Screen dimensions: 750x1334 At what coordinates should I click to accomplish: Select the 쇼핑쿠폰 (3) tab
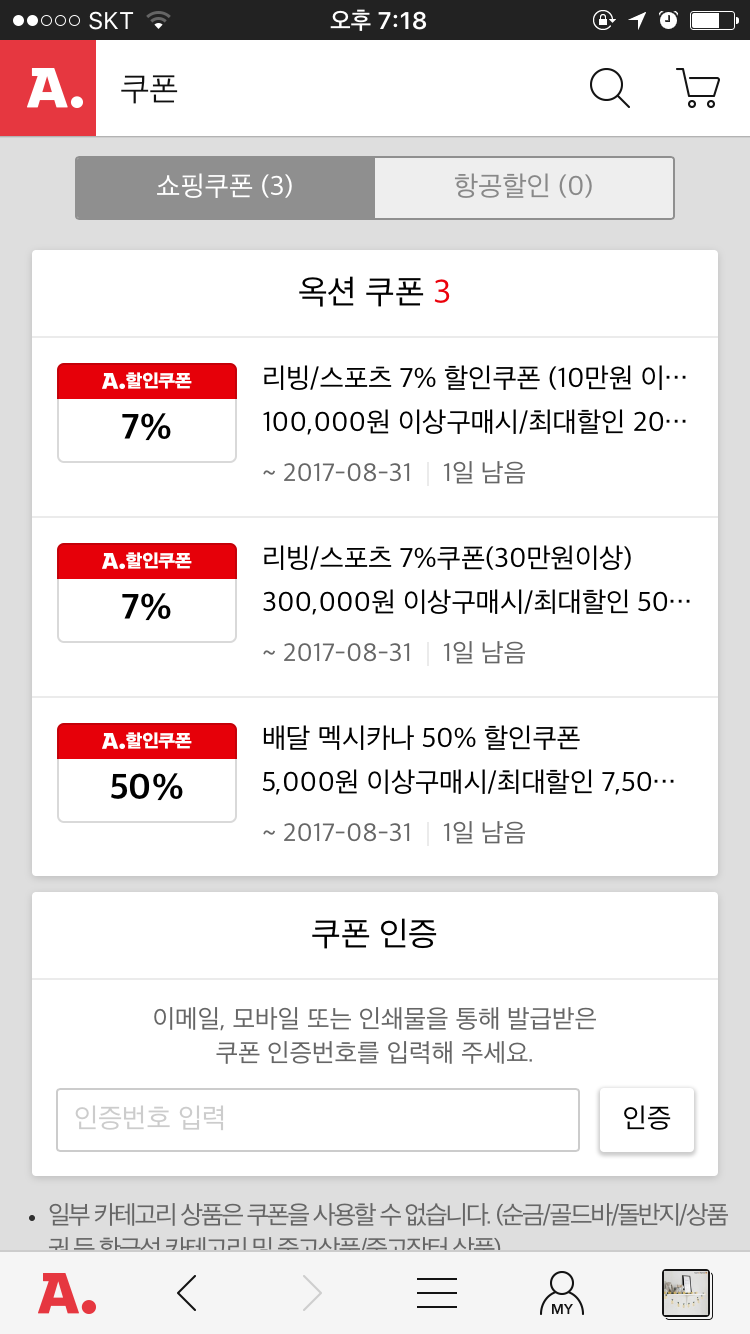click(225, 187)
